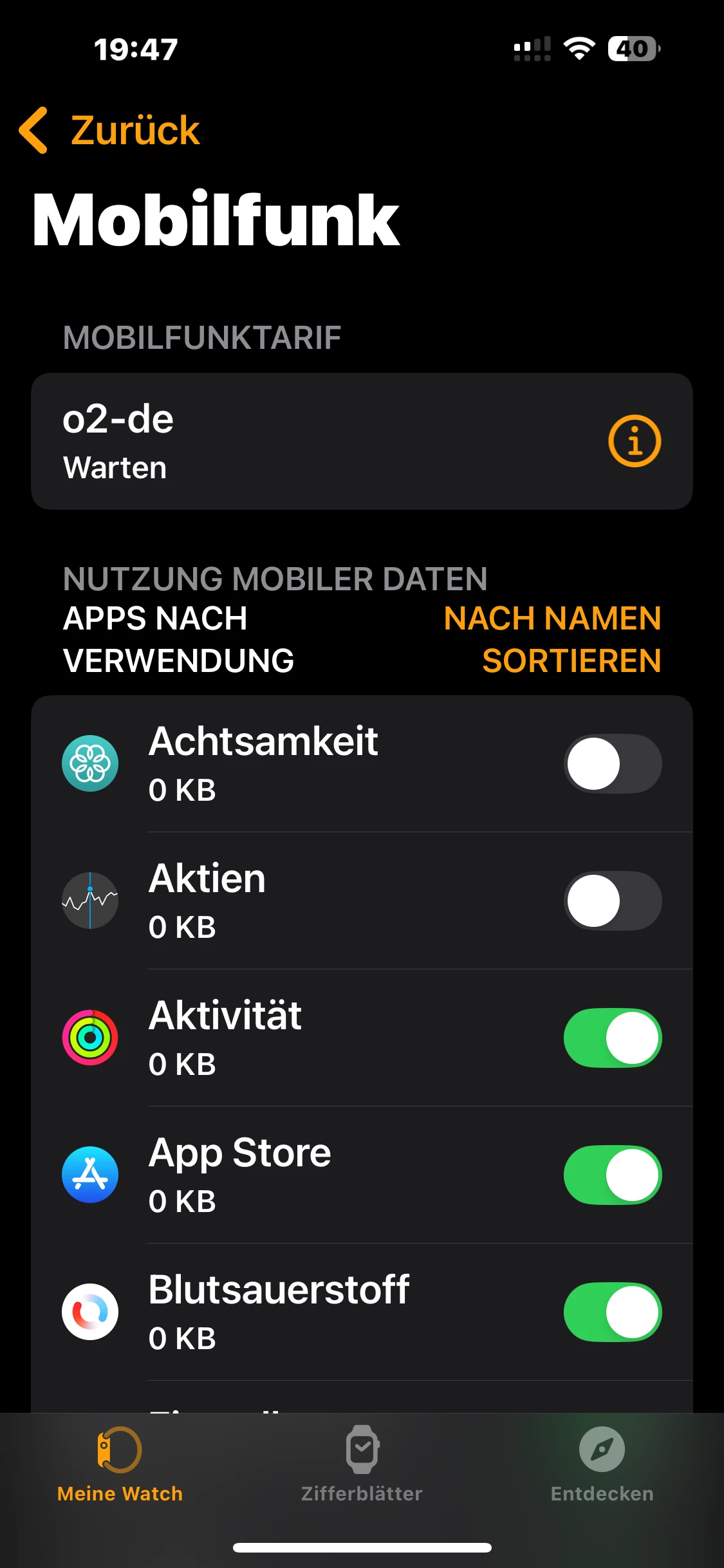This screenshot has width=724, height=1568.
Task: Enable mobile data for Achtsamkeit
Action: tap(612, 764)
